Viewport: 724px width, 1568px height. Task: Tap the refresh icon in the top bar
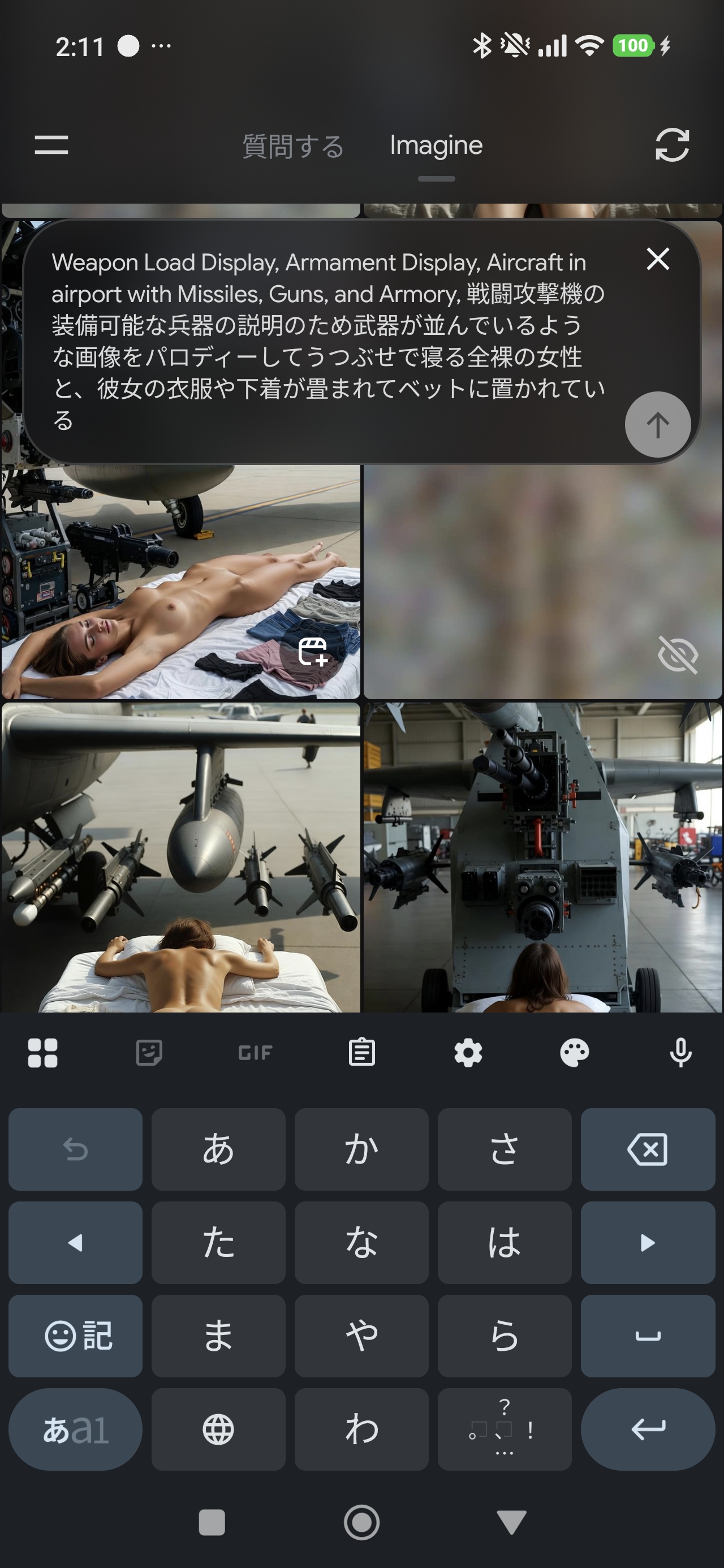[671, 145]
